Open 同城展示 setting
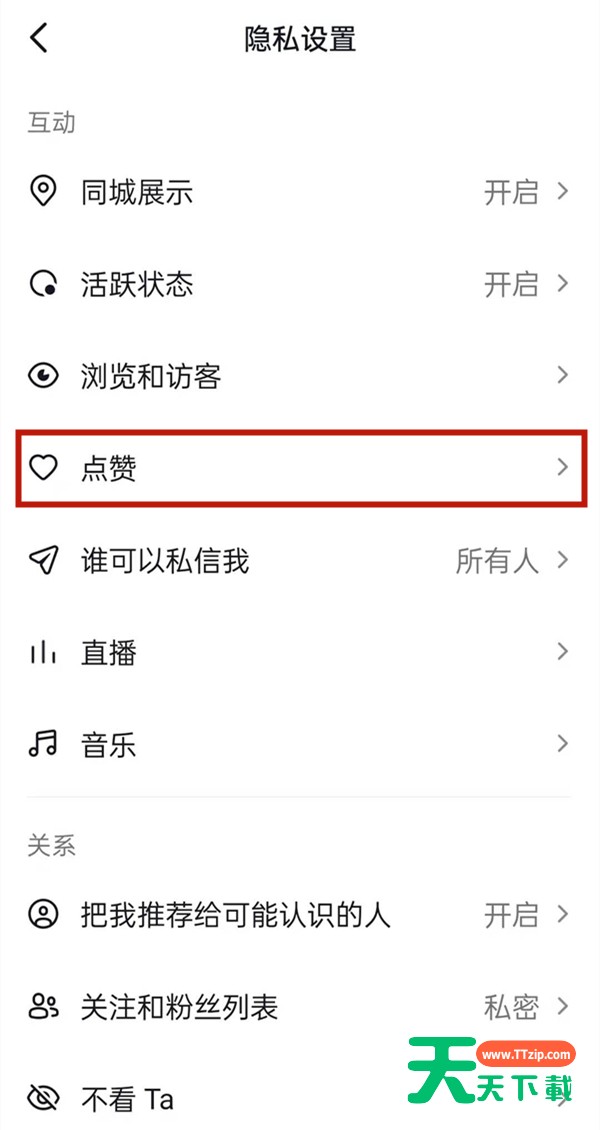The width and height of the screenshot is (600, 1130). 300,192
